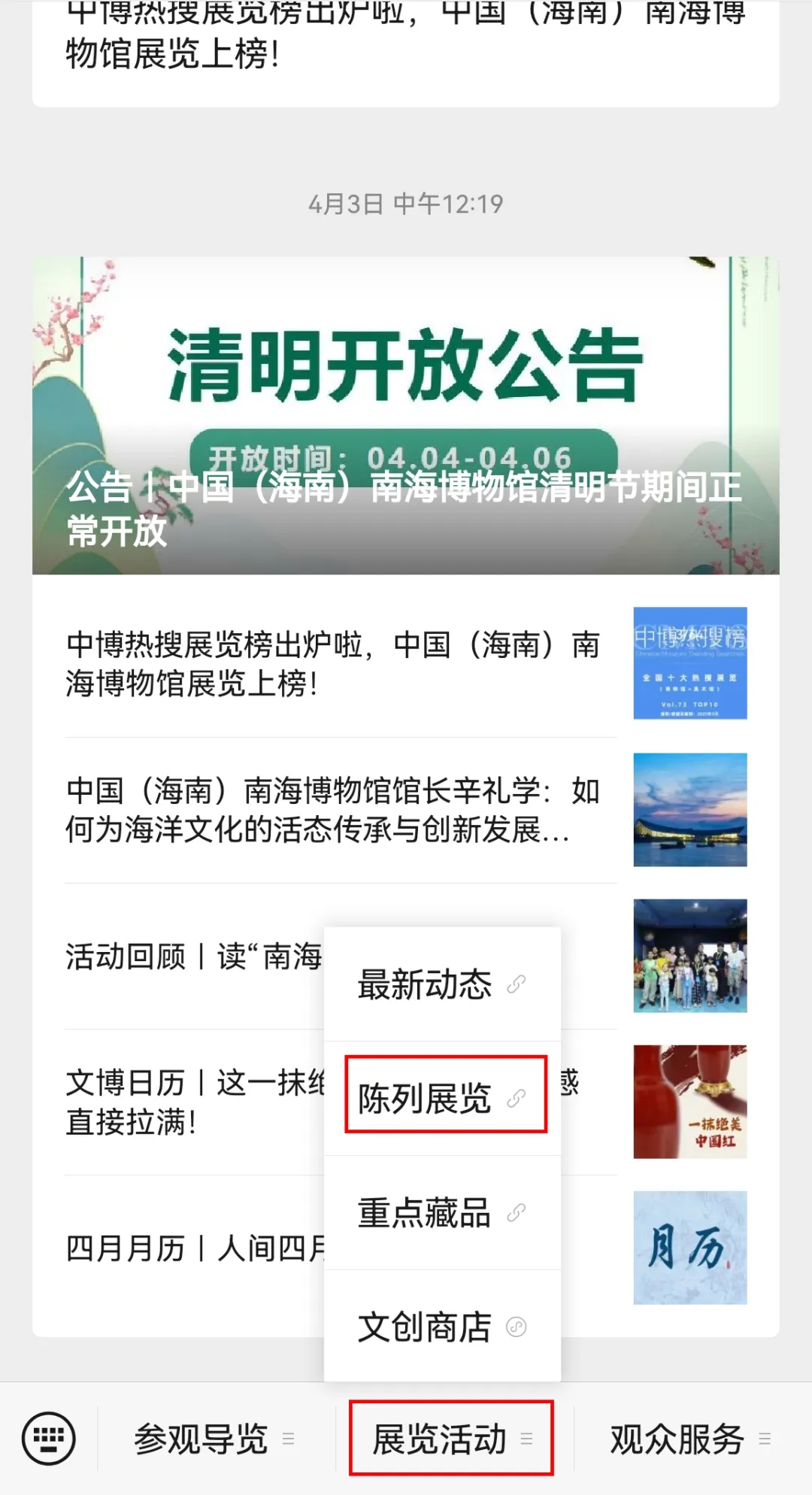Open the 活动回顾 article

click(x=192, y=956)
